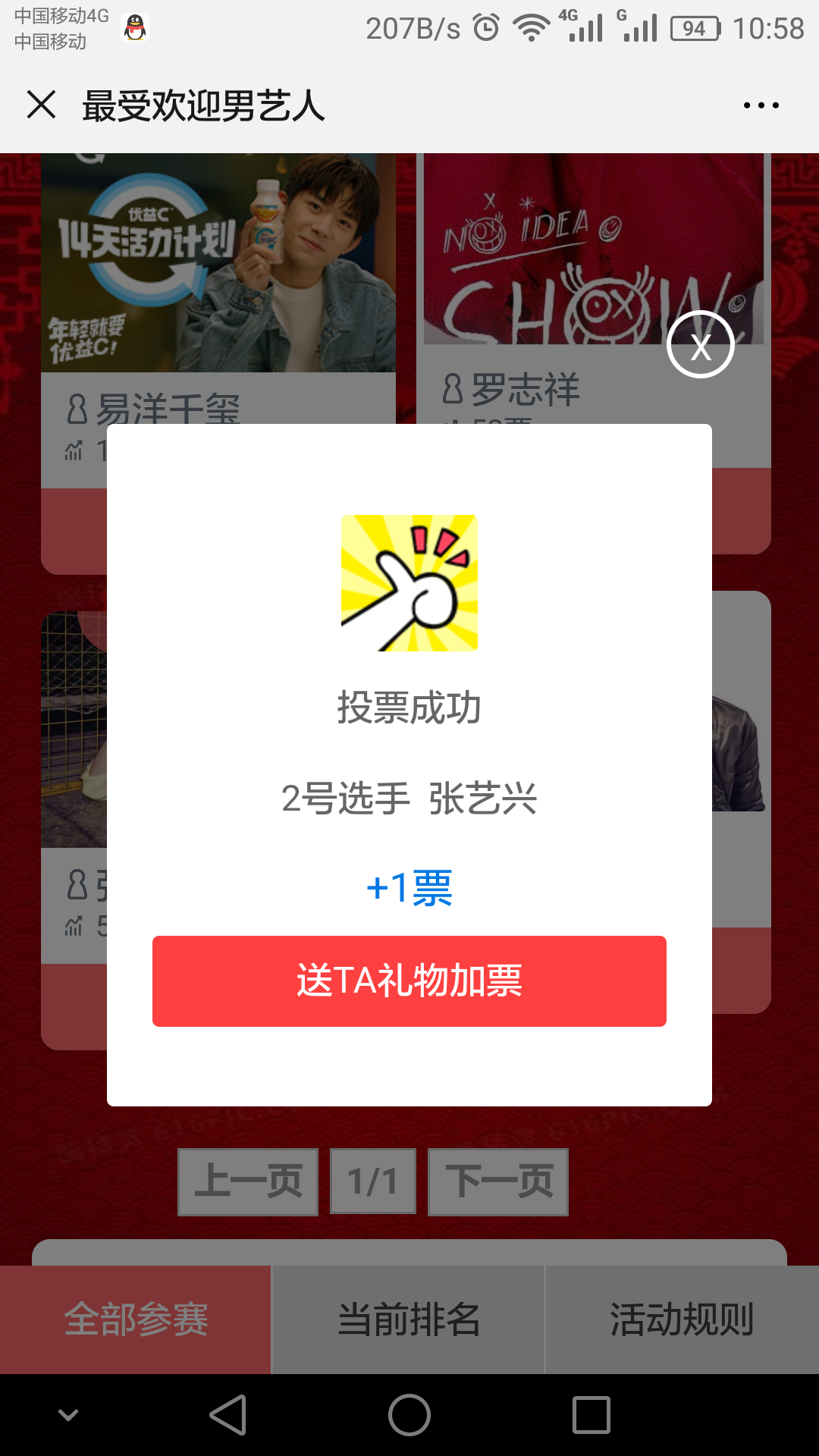819x1456 pixels.
Task: Go to next page 下一页
Action: [x=498, y=1181]
